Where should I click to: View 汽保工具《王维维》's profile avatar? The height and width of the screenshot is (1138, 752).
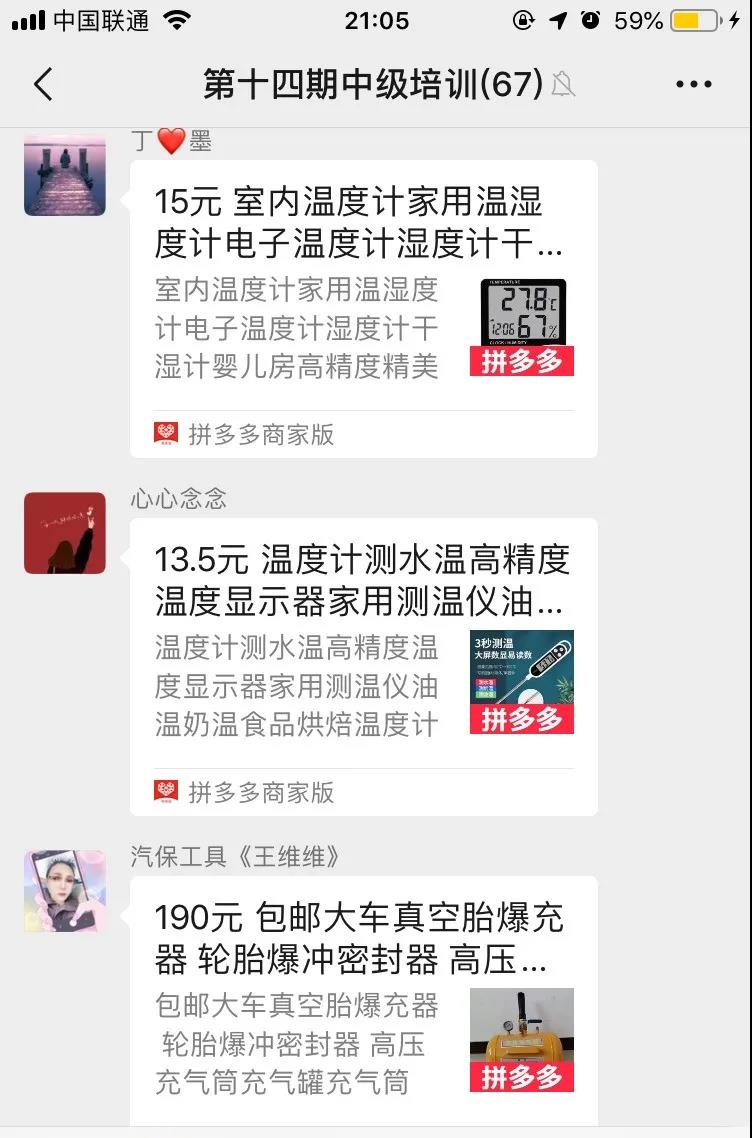65,891
